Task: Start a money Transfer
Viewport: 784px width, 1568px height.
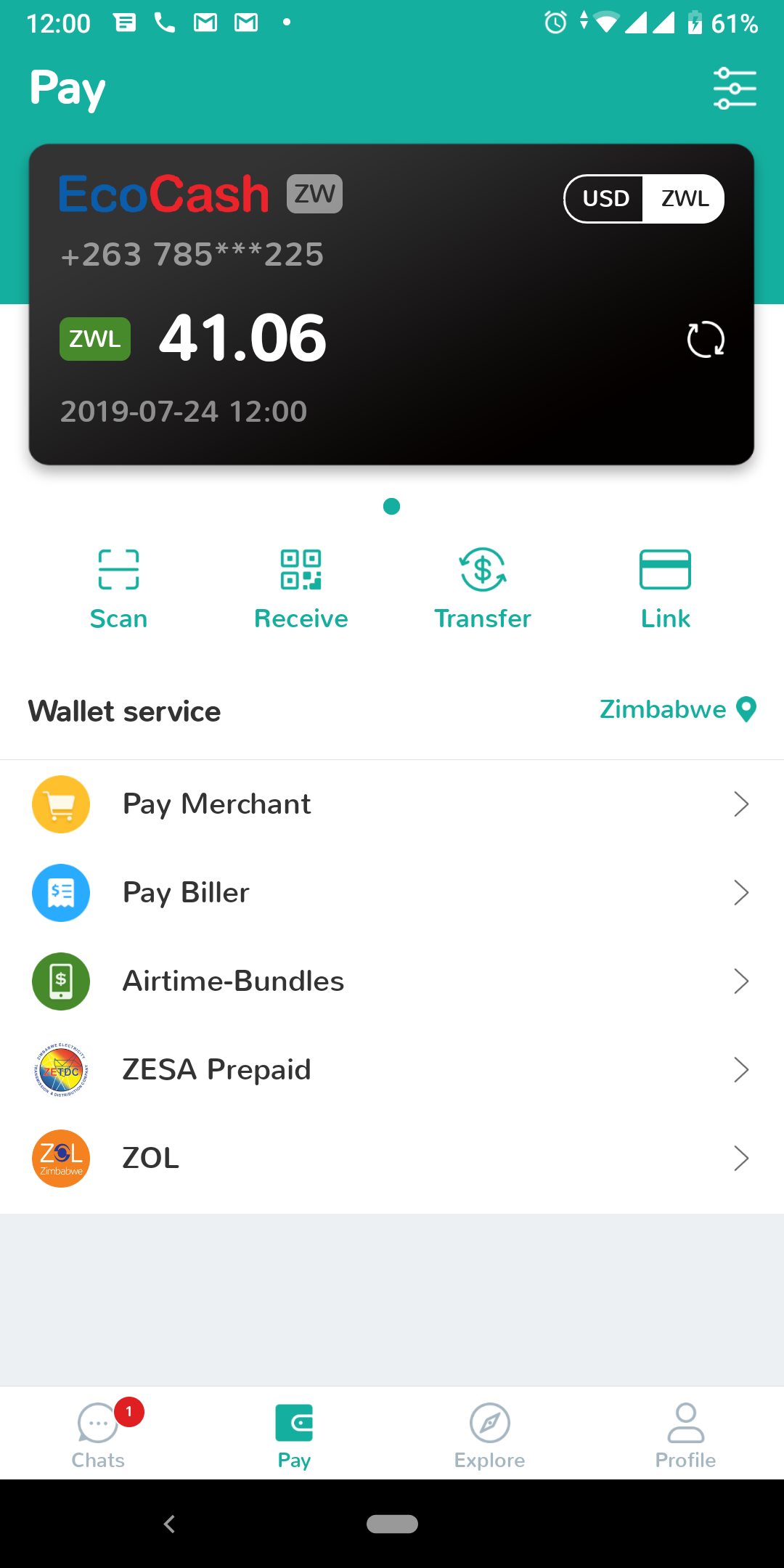Action: pyautogui.click(x=483, y=589)
